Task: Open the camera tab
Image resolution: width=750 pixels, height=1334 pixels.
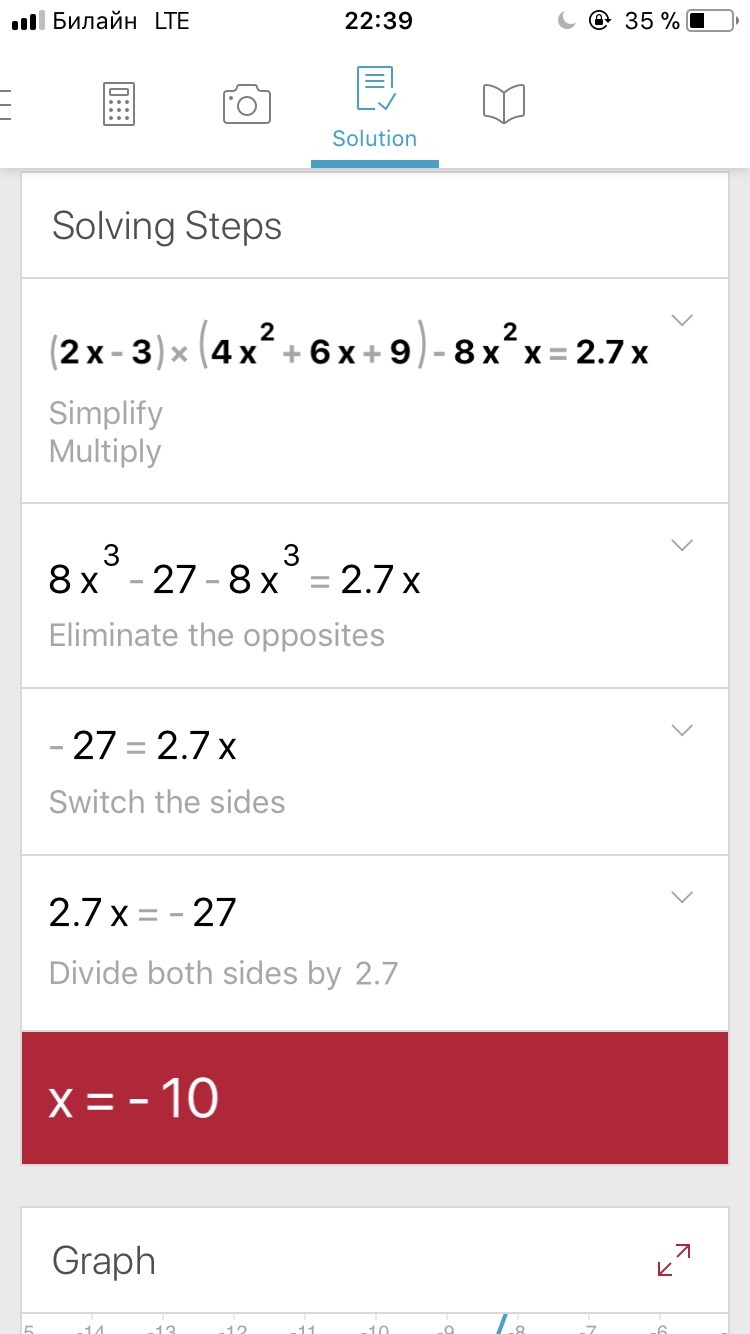Action: [247, 104]
